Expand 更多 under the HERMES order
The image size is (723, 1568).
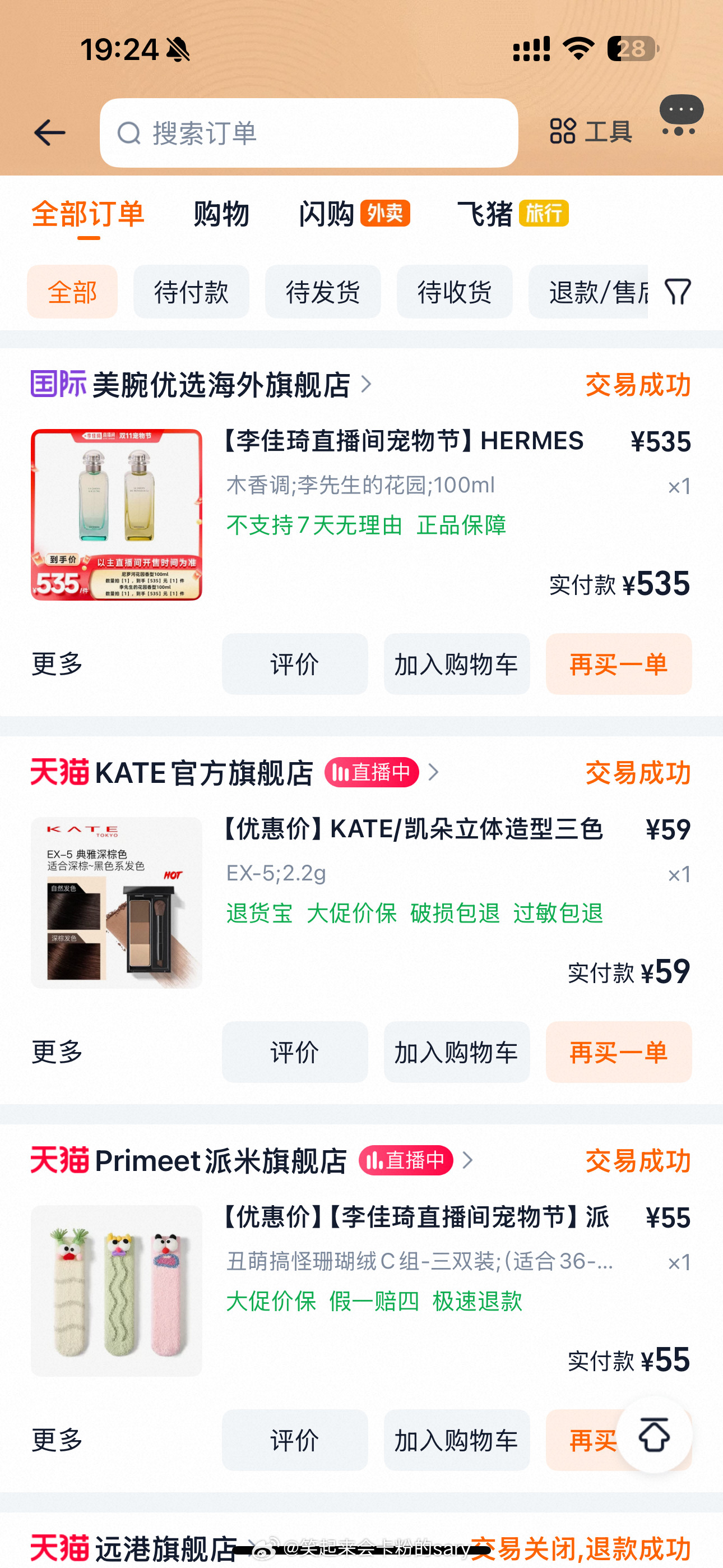[55, 665]
